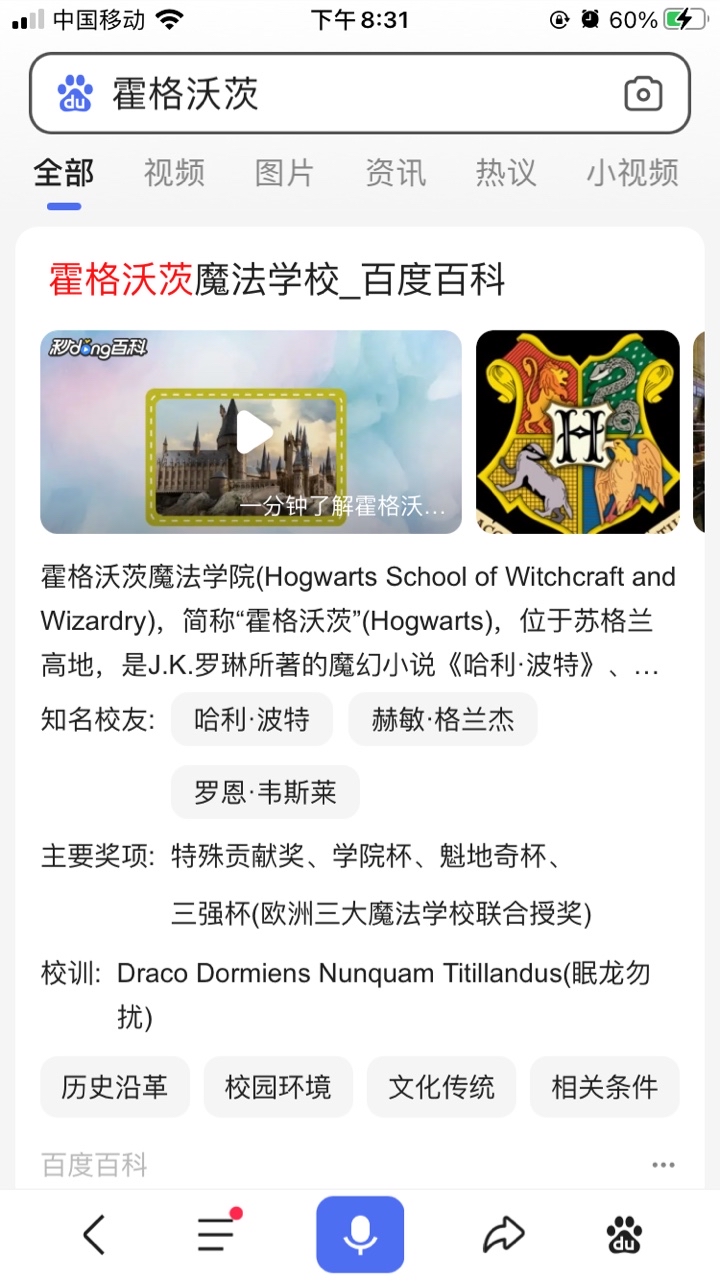Select the 罗恩·韦斯莱 alumni chip
Screen dimensions: 720x1281
pyautogui.click(x=265, y=793)
